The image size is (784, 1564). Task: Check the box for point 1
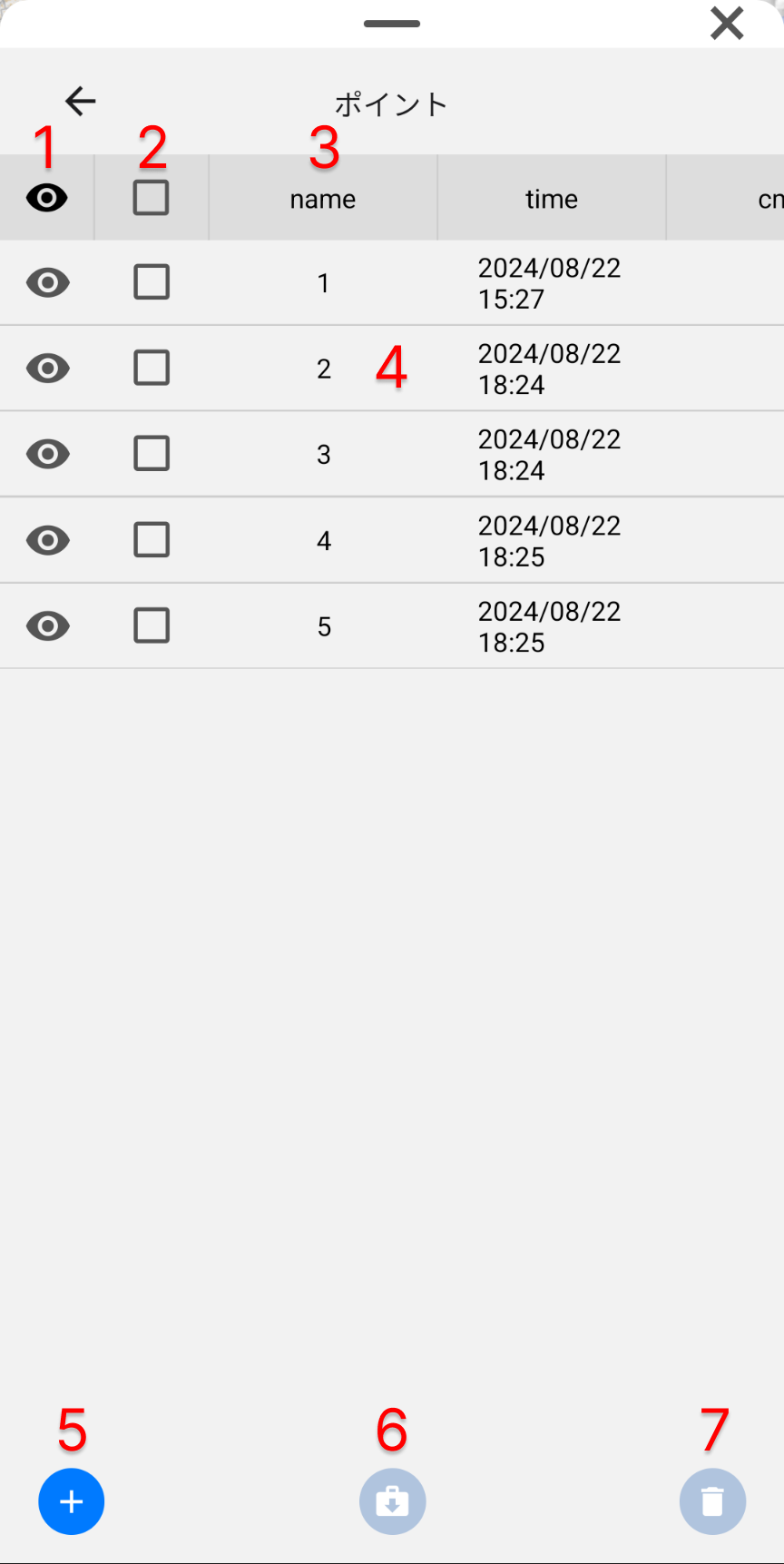point(152,282)
